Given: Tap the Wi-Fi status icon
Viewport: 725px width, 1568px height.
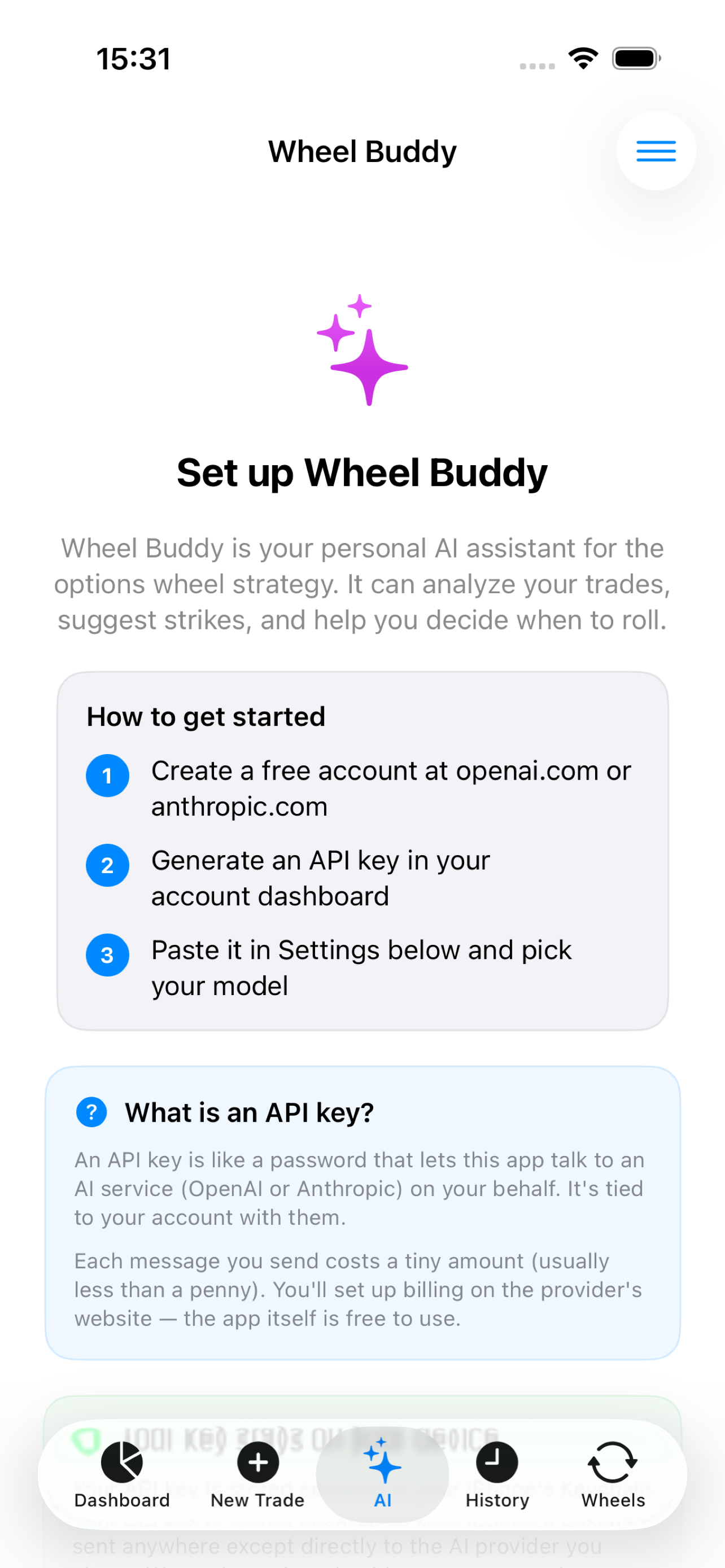Looking at the screenshot, I should [x=582, y=59].
